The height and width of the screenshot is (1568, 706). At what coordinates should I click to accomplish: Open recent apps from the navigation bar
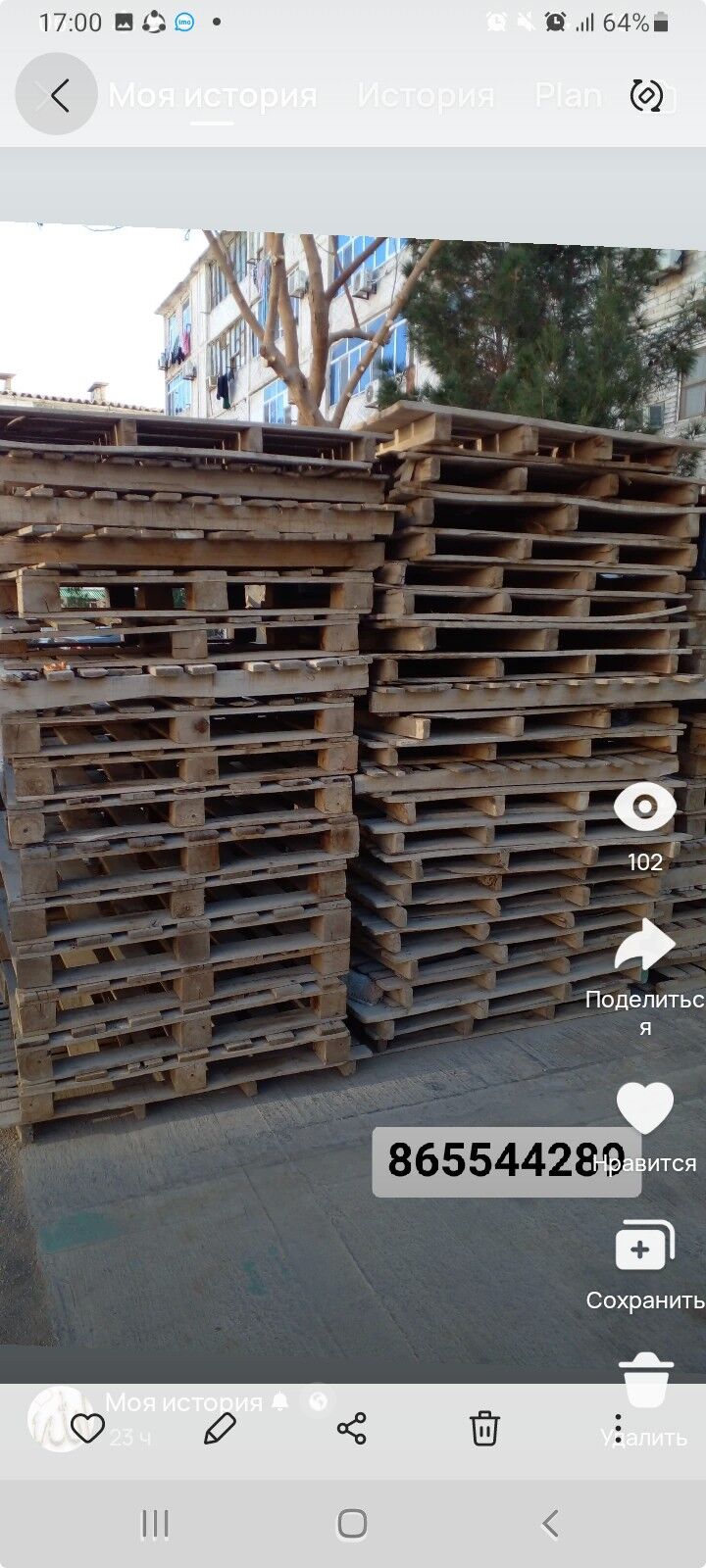155,1524
